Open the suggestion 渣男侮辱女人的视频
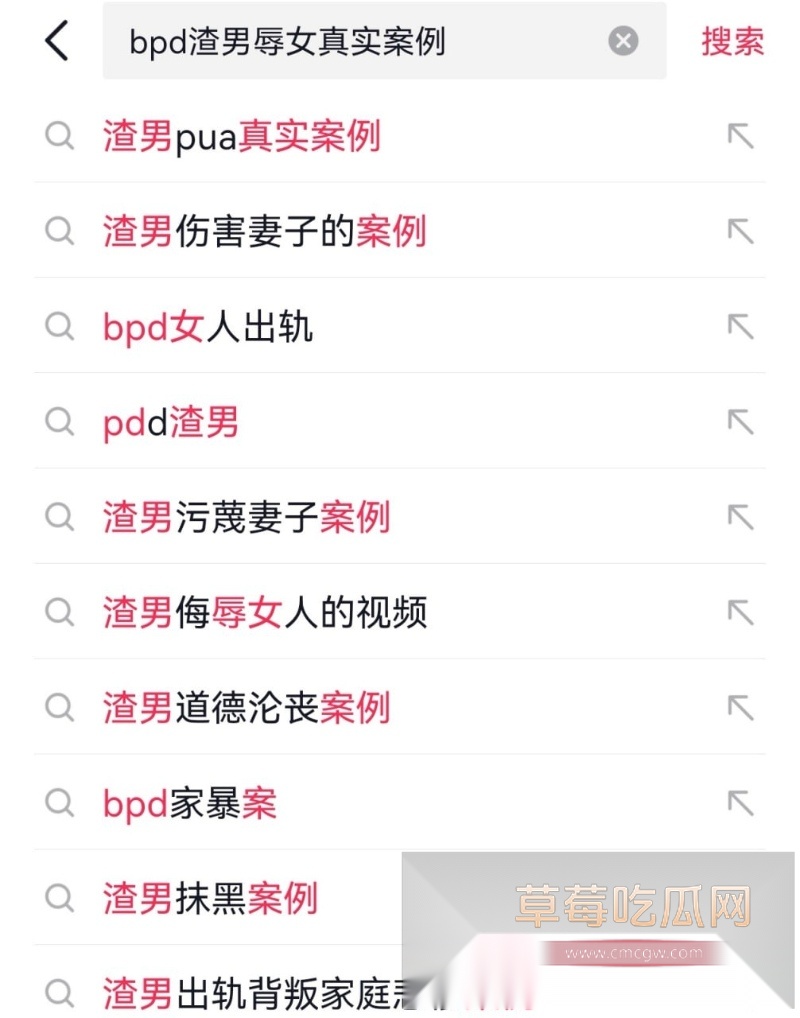The image size is (800, 1018). [265, 613]
